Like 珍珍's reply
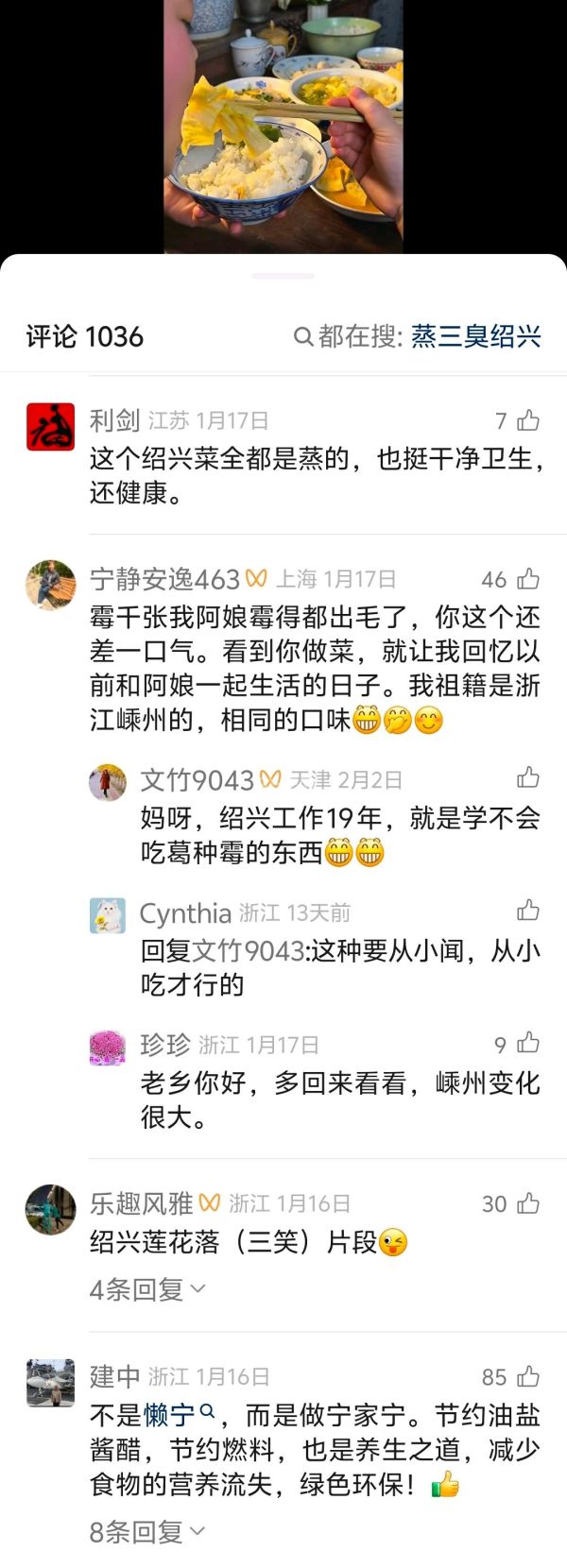 click(528, 1043)
